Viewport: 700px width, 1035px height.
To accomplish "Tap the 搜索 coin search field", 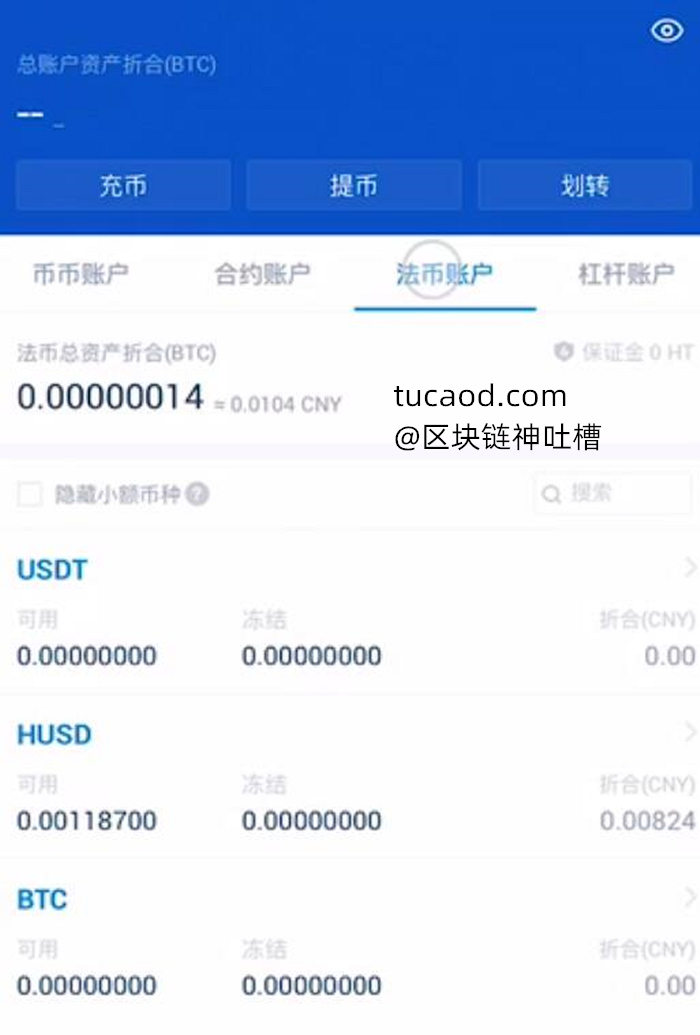I will tap(612, 494).
